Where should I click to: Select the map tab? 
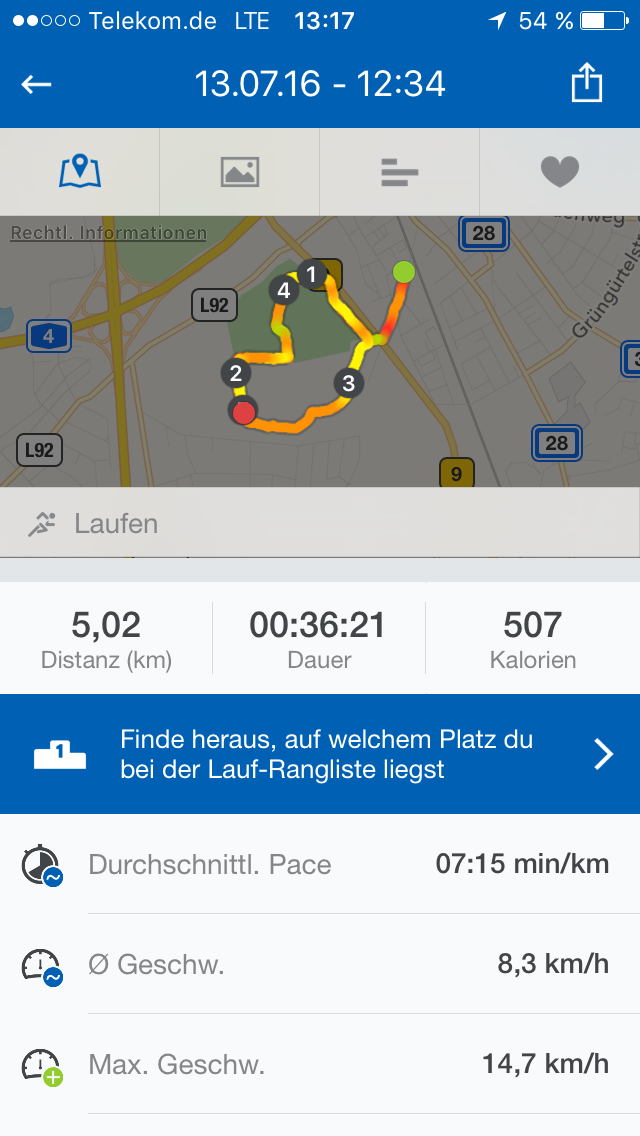[80, 172]
